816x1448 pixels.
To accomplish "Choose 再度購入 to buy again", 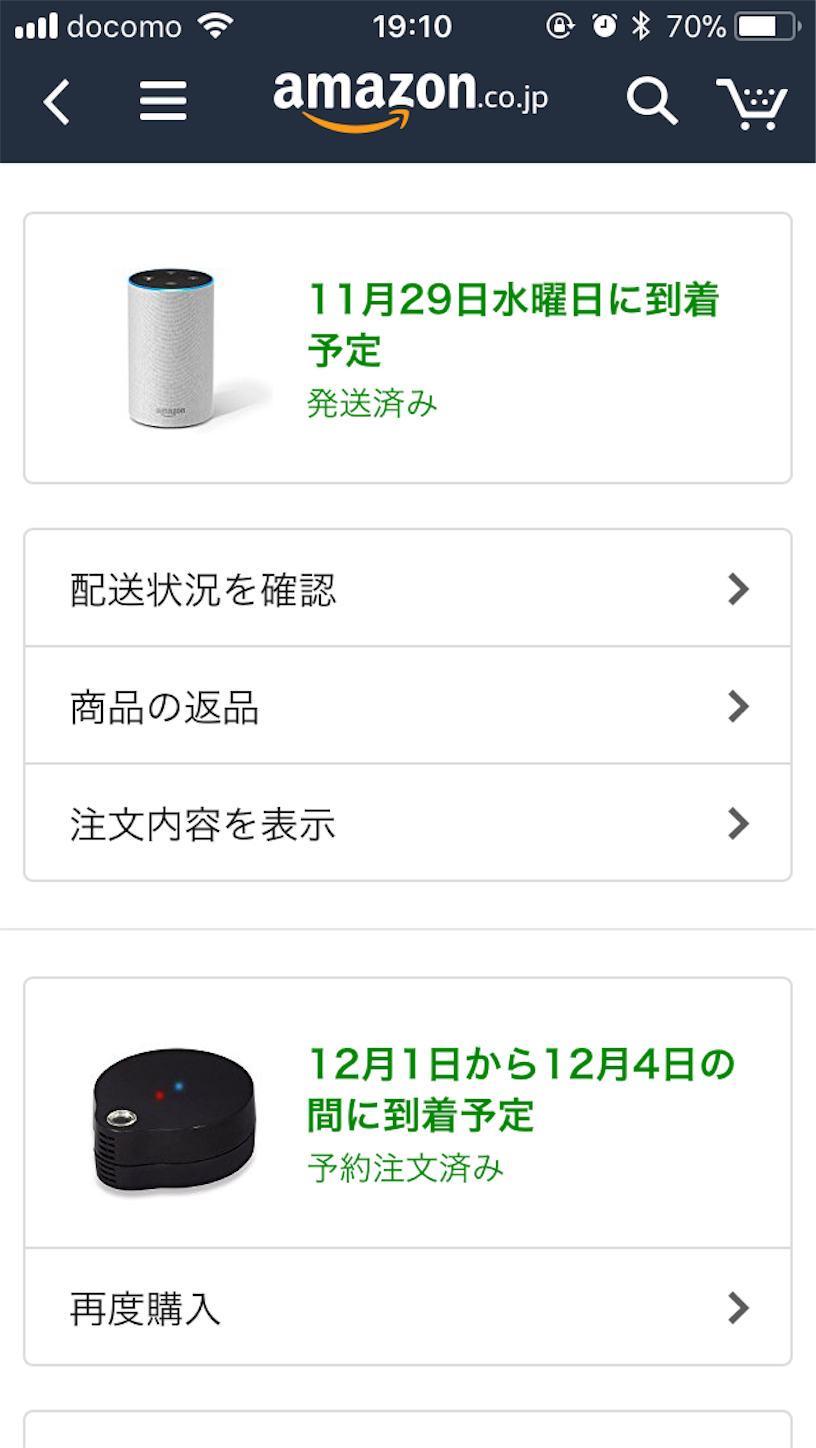I will (408, 1307).
